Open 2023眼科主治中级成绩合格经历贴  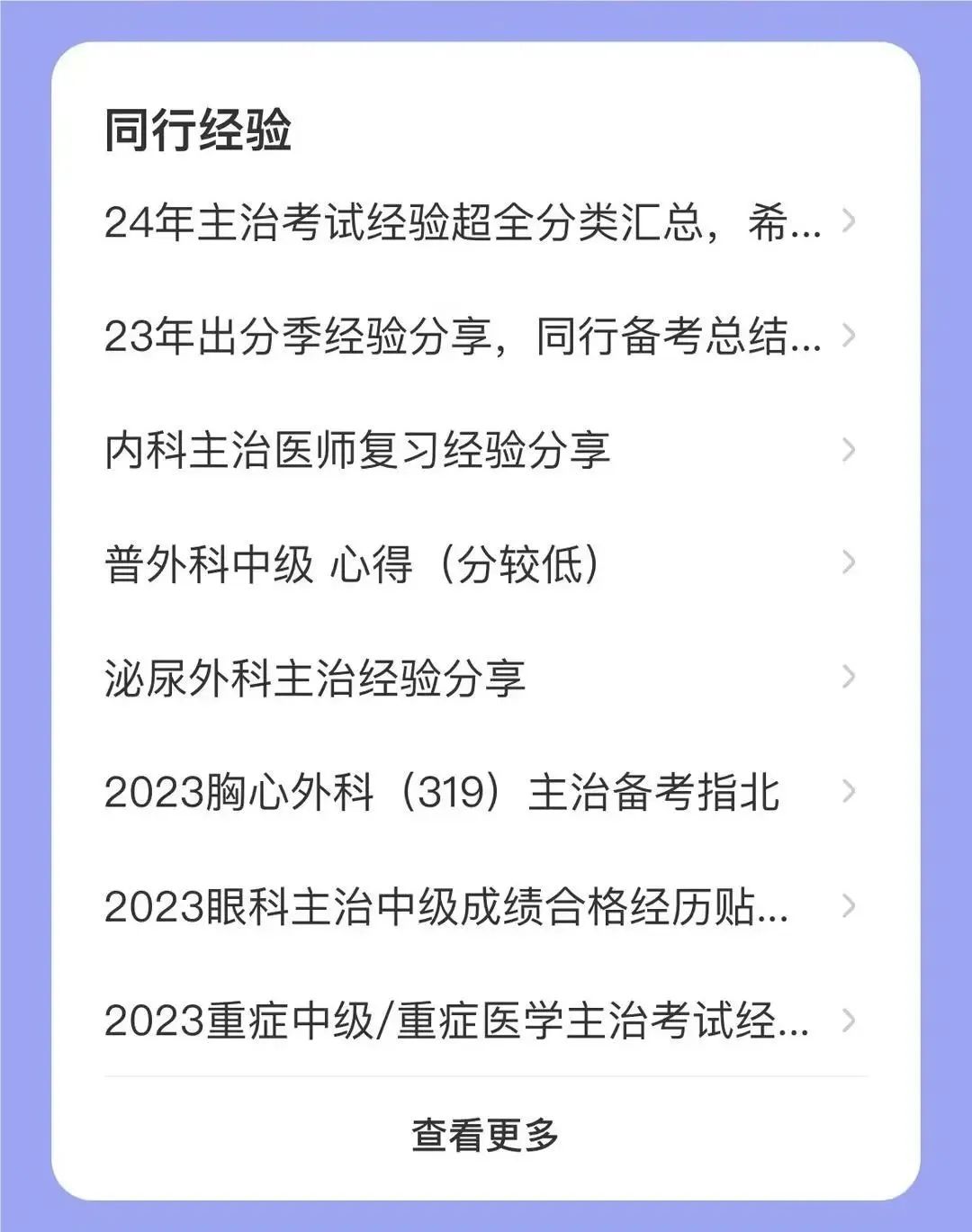pyautogui.click(x=445, y=906)
